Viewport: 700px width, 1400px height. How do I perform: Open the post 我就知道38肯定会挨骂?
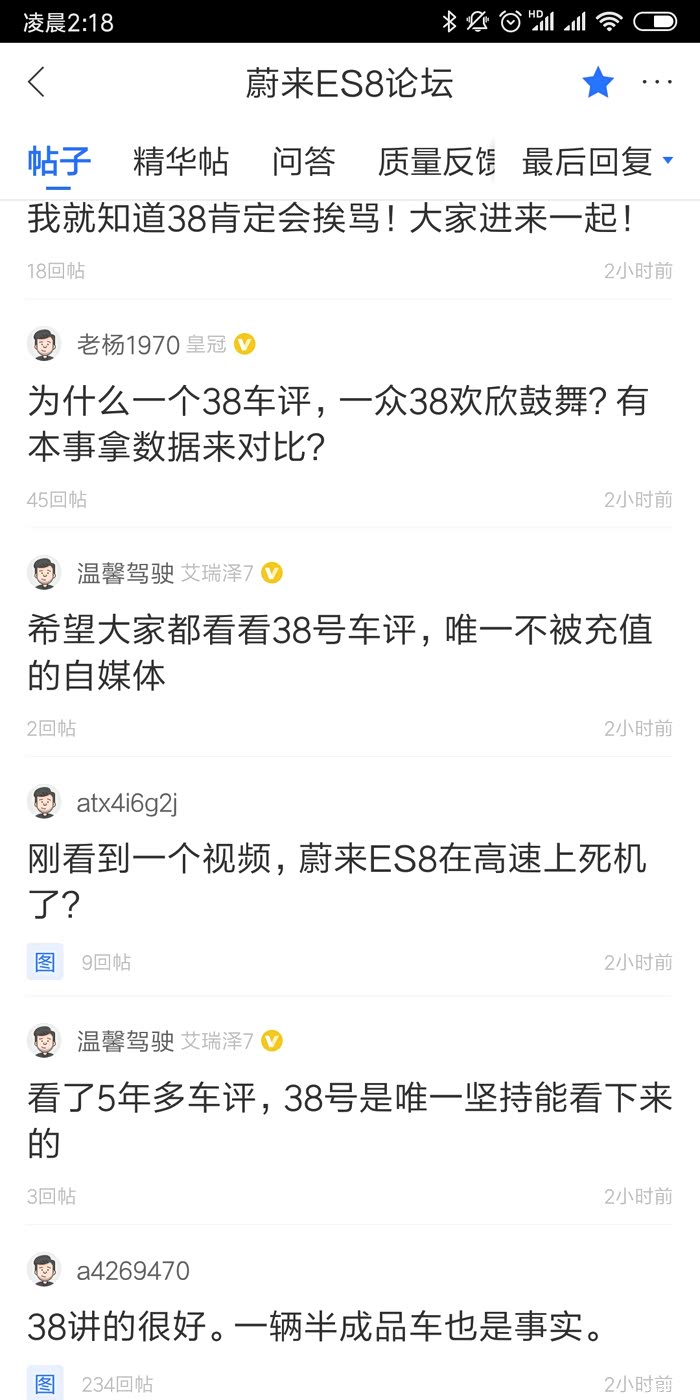[x=330, y=220]
